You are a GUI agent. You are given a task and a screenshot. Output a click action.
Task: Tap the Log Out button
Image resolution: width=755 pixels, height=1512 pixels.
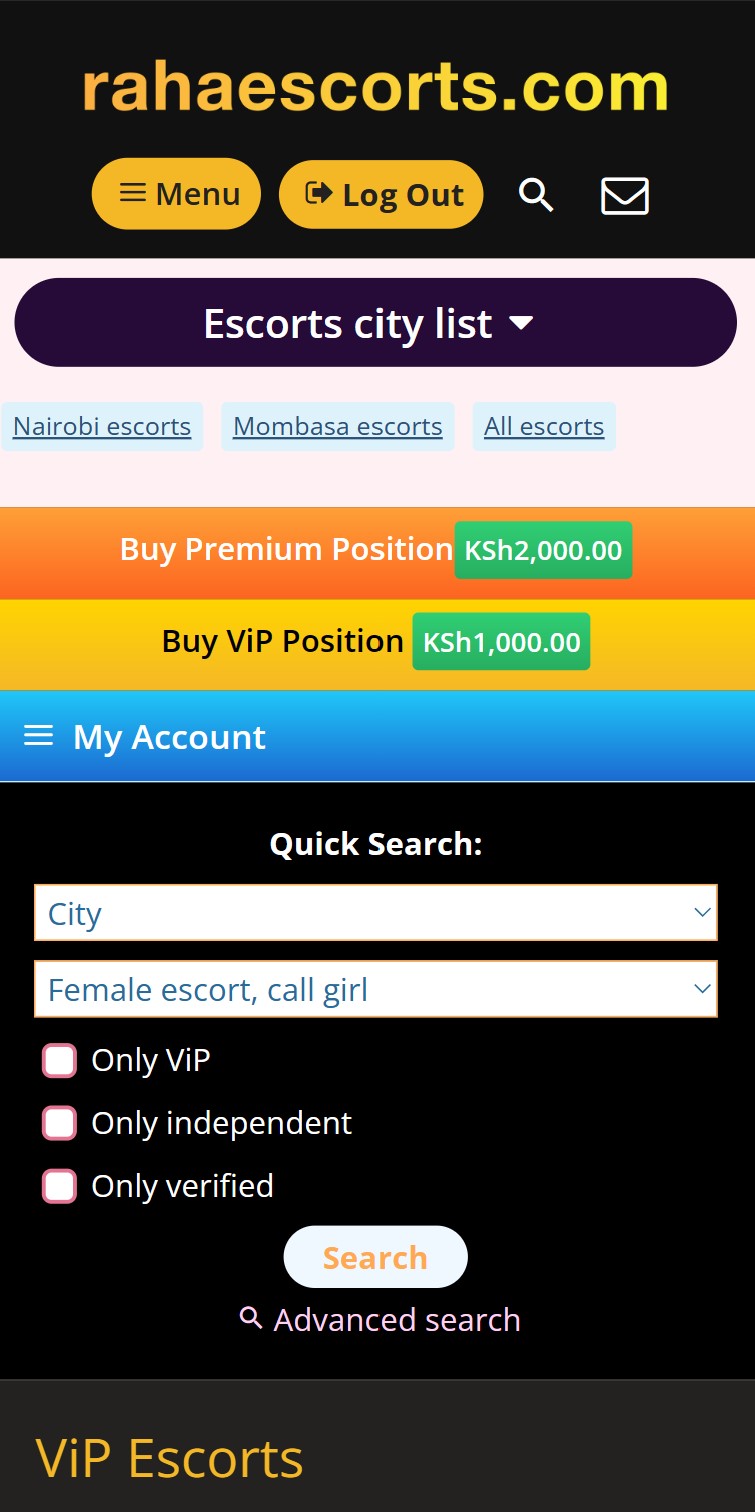click(381, 194)
